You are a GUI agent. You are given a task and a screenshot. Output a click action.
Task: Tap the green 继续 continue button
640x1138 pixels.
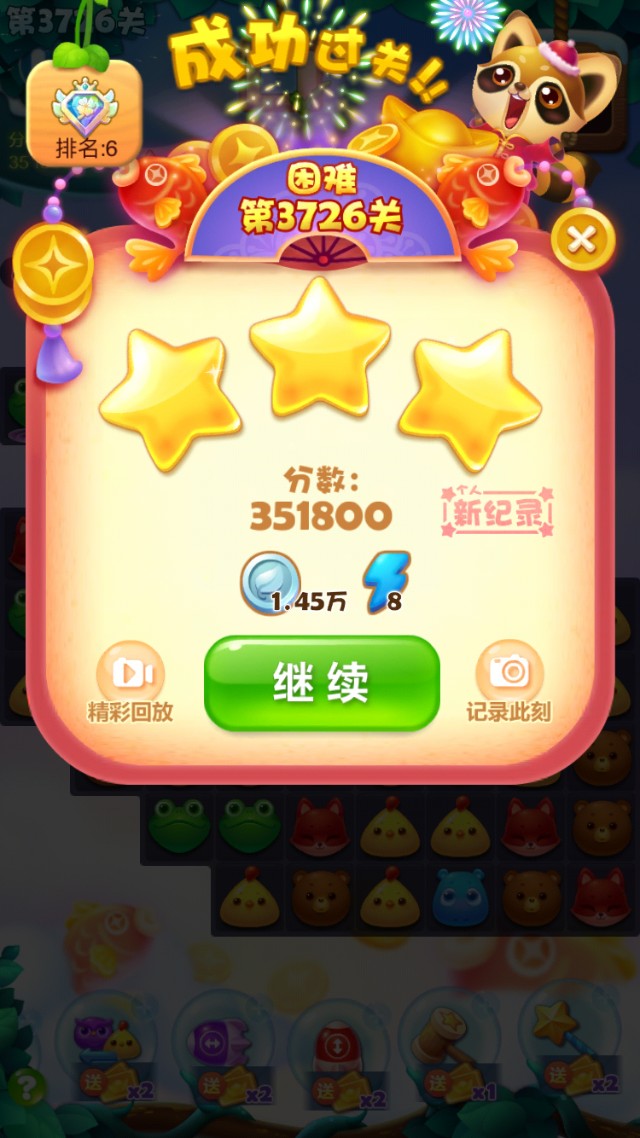point(321,683)
